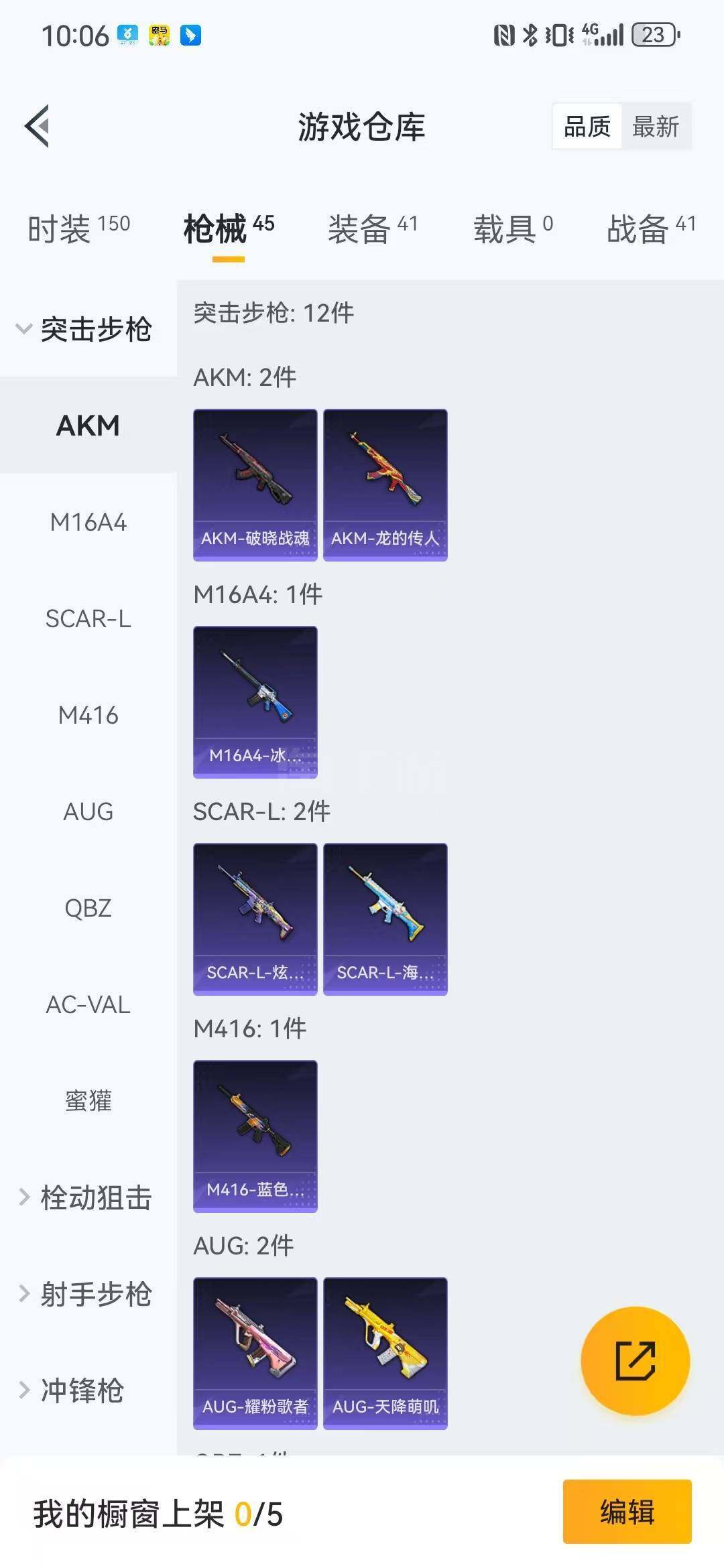Screen dimensions: 724x1568
Task: Select QBZ in the side list
Action: pos(88,908)
